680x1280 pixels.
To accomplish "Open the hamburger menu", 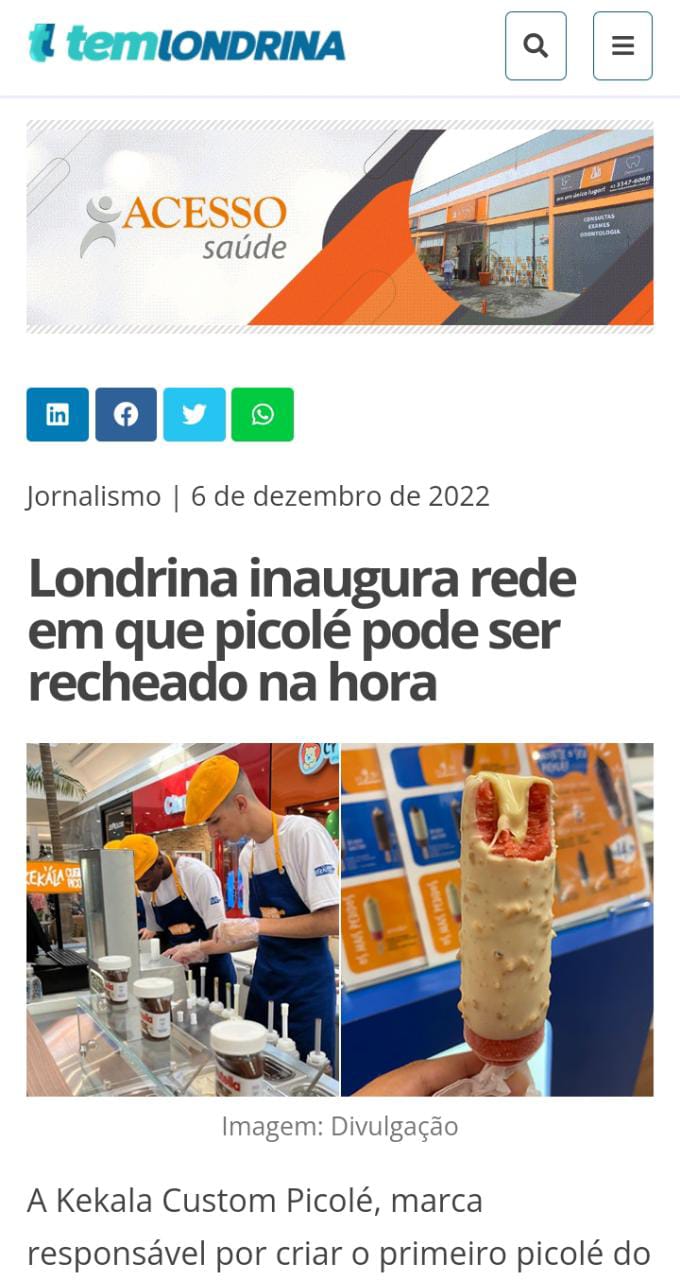I will coord(622,46).
